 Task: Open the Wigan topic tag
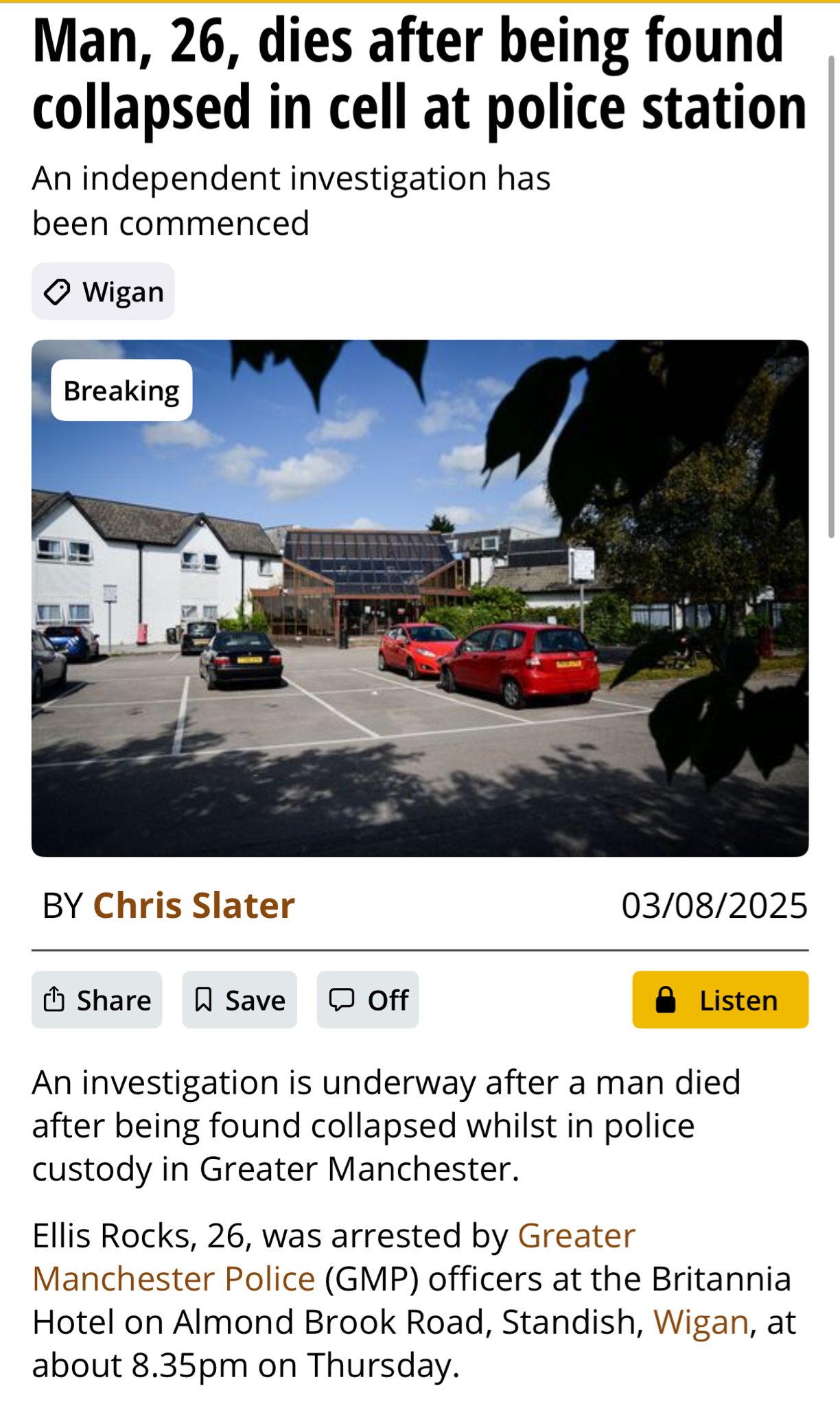[x=103, y=292]
